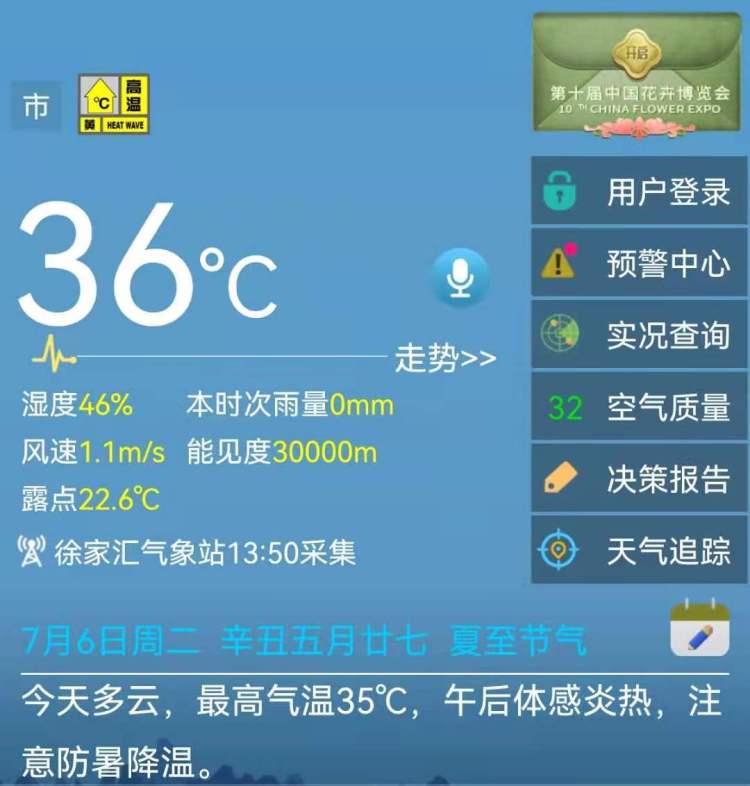Open the China Flower Expo banner

(x=636, y=73)
